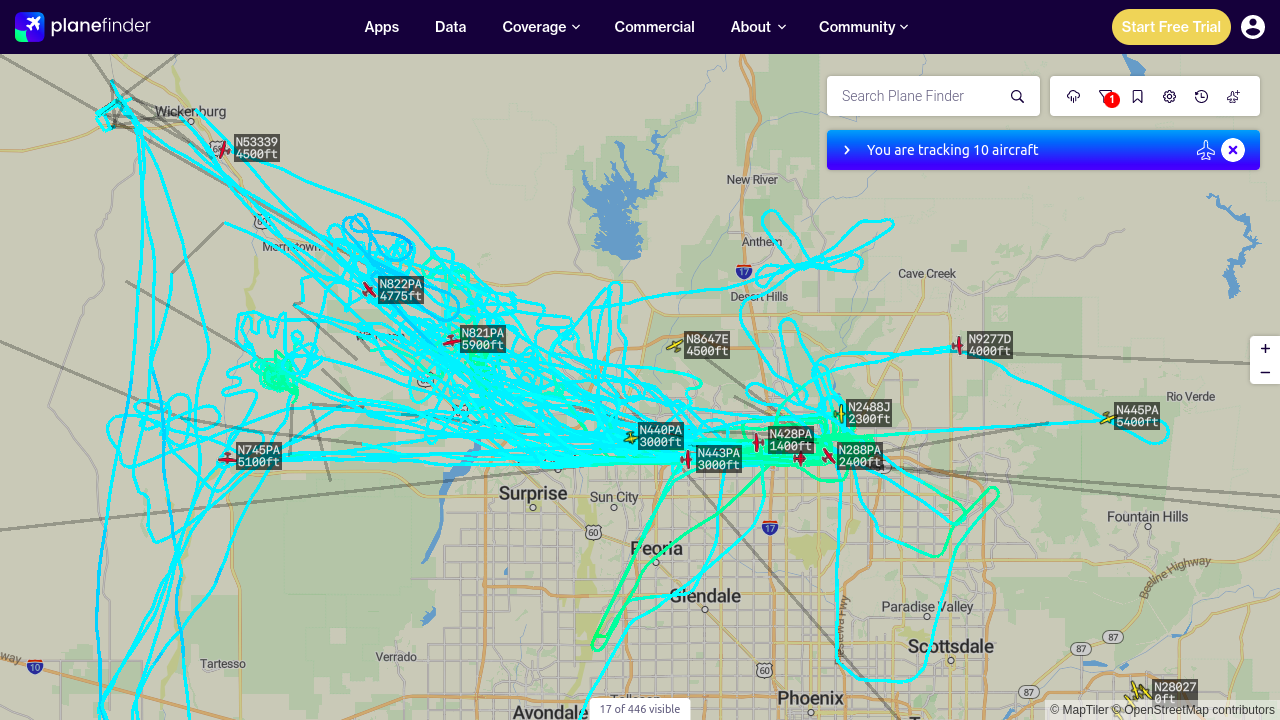Open the Data page

451,27
